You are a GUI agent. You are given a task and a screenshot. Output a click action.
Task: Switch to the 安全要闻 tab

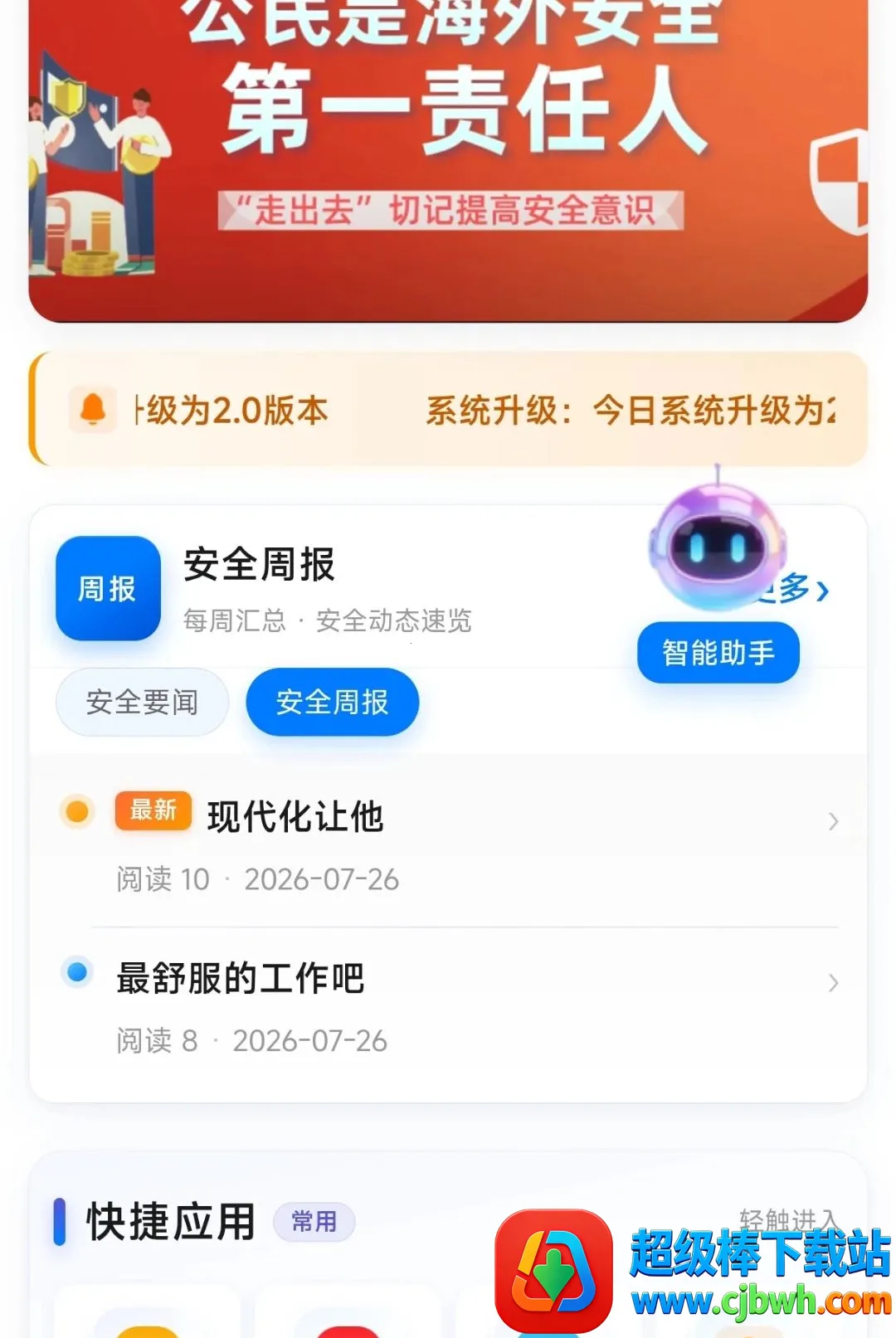[x=142, y=702]
